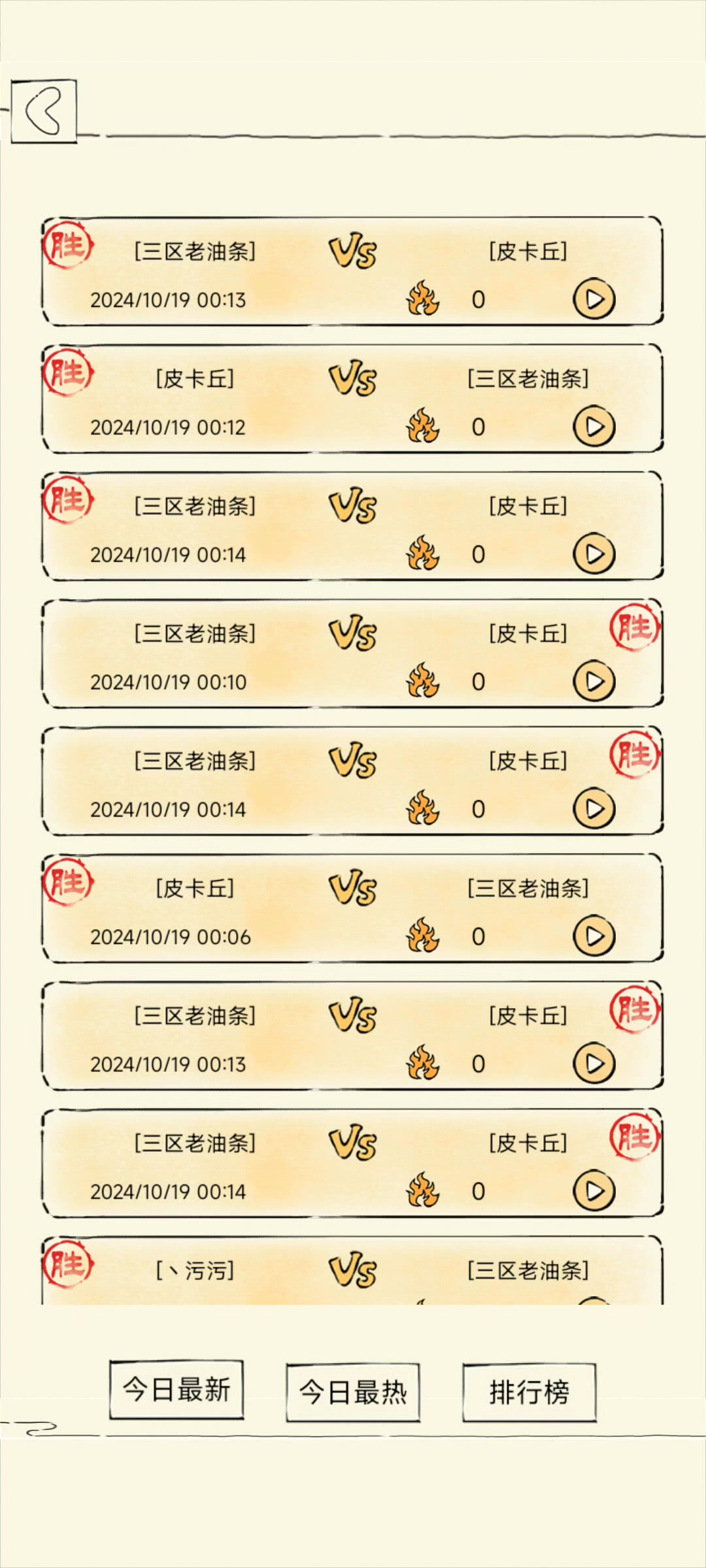The width and height of the screenshot is (706, 1568).
Task: Switch to the 今日最新 list
Action: pos(176,1390)
